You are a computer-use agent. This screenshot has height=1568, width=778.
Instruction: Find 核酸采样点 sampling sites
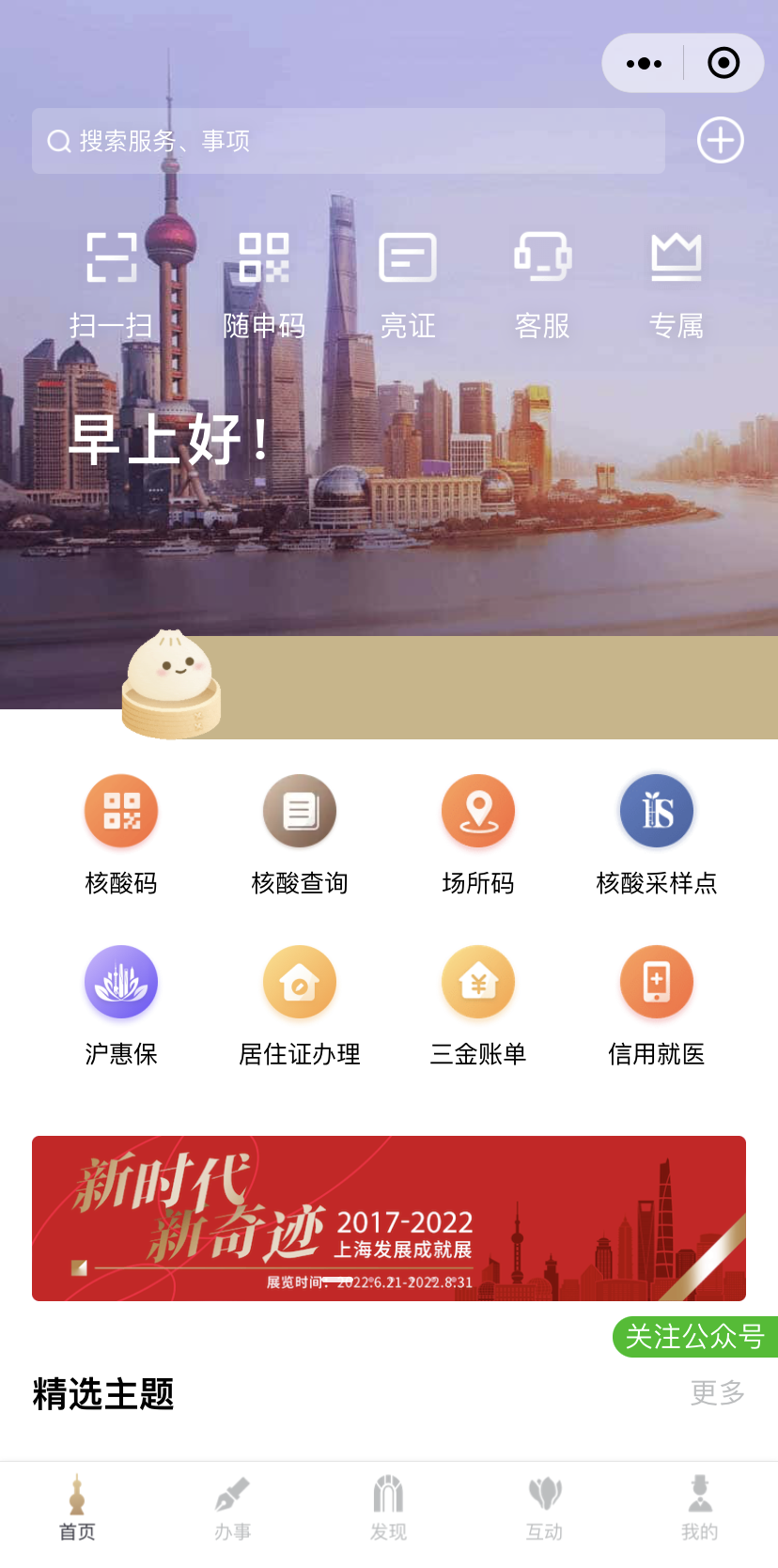coord(656,831)
